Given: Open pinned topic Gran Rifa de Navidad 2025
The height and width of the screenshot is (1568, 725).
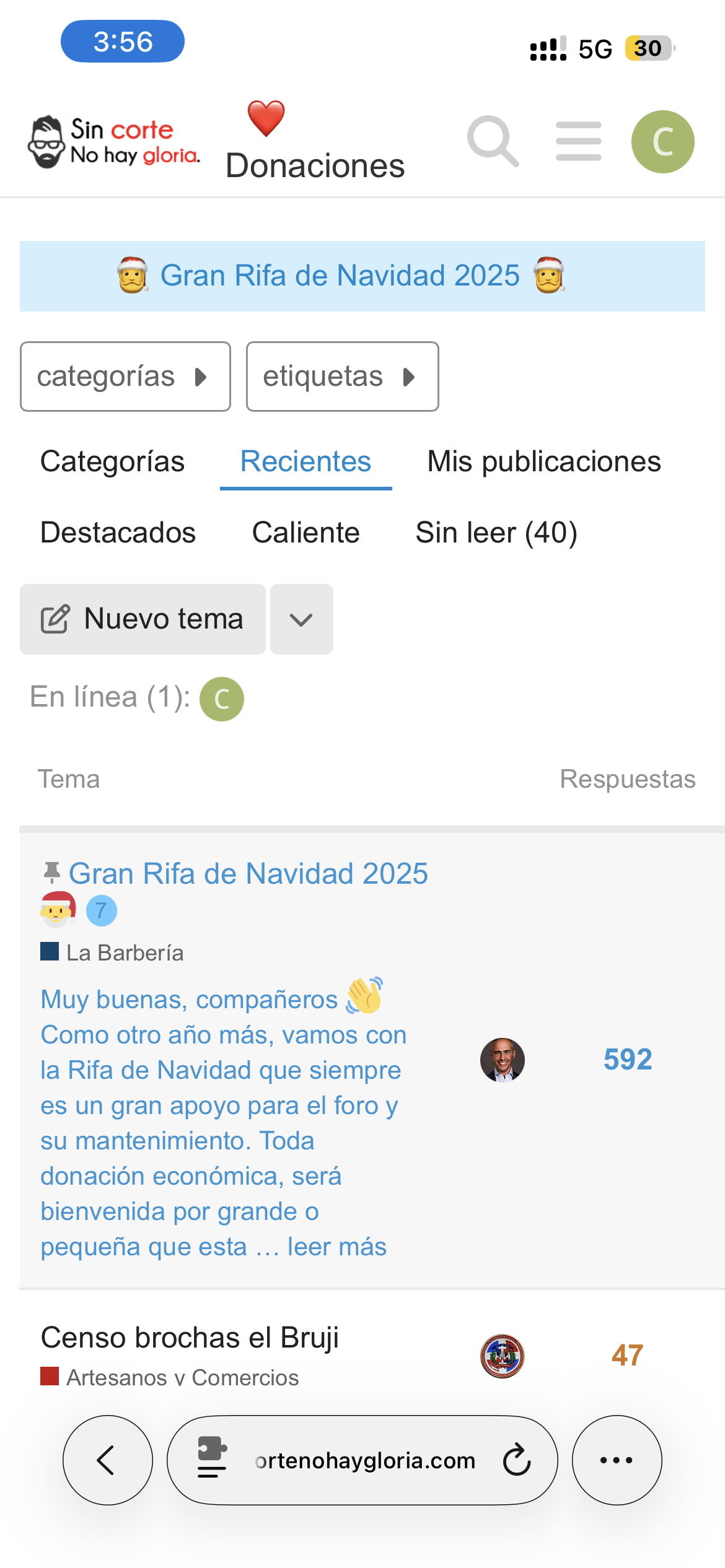Looking at the screenshot, I should coord(248,874).
